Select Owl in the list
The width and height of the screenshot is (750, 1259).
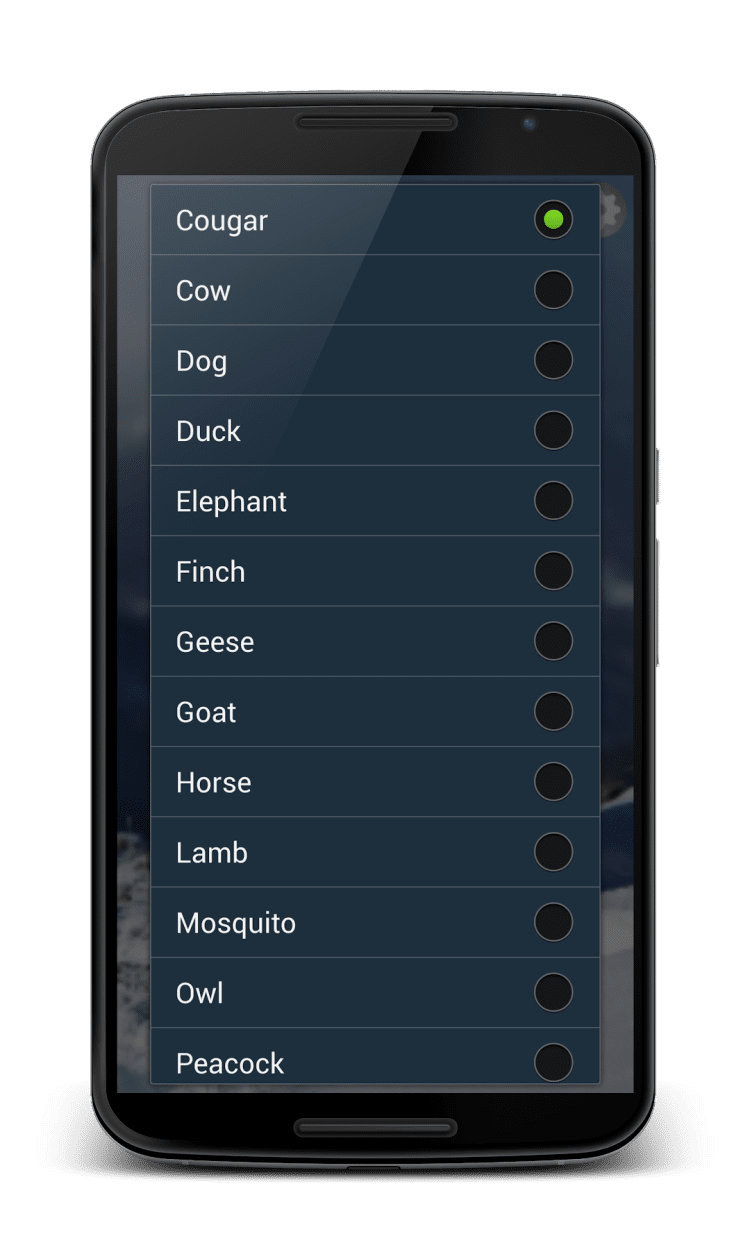pos(553,992)
